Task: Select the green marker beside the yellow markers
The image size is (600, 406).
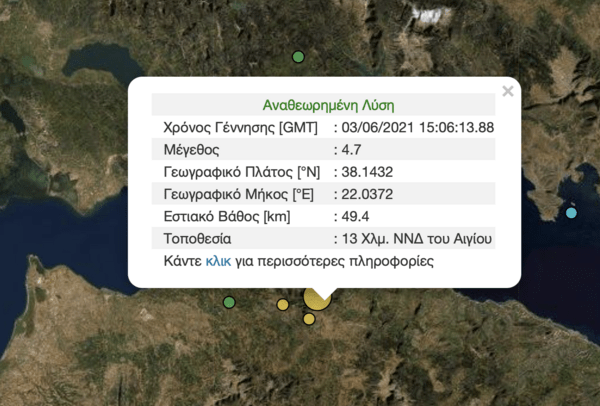Action: (229, 302)
